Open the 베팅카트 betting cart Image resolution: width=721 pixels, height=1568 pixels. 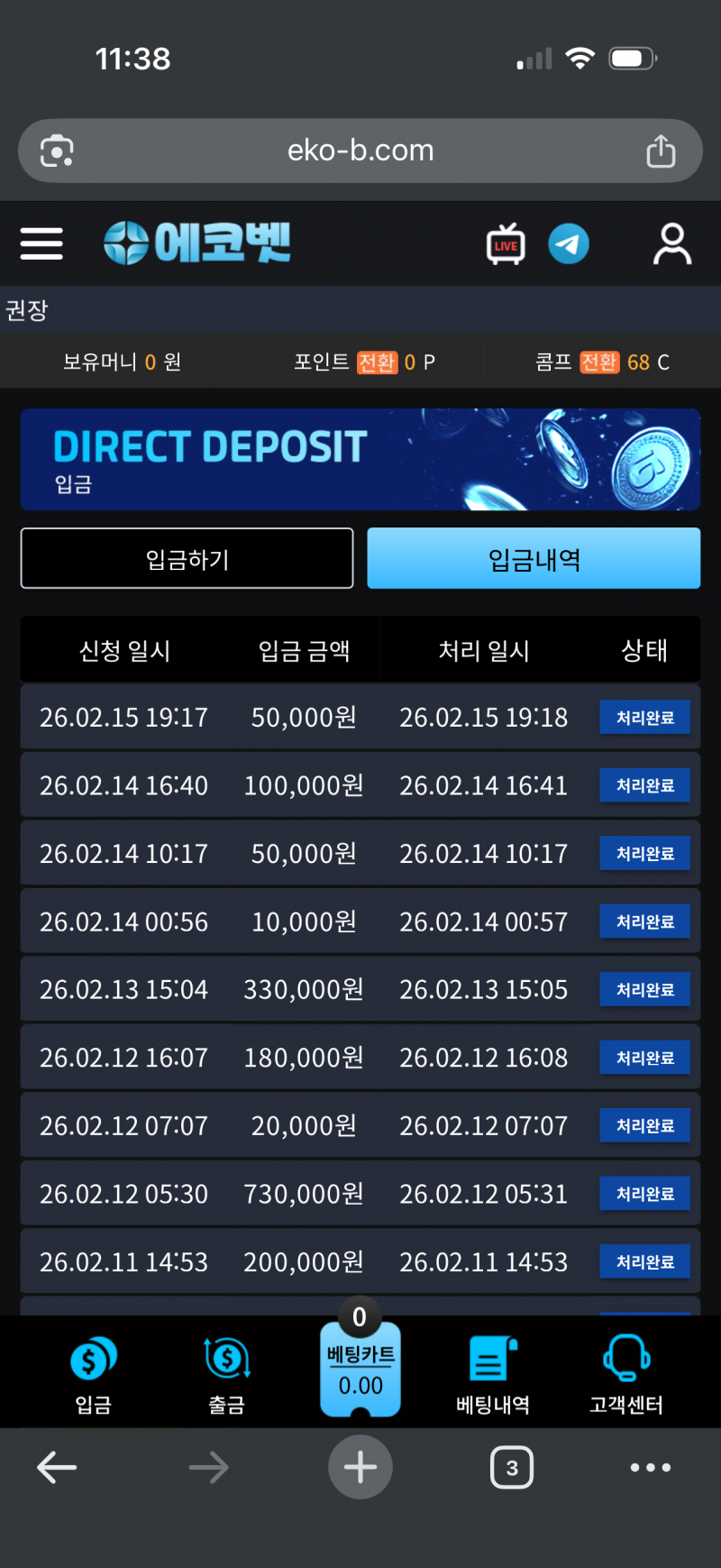click(360, 1369)
